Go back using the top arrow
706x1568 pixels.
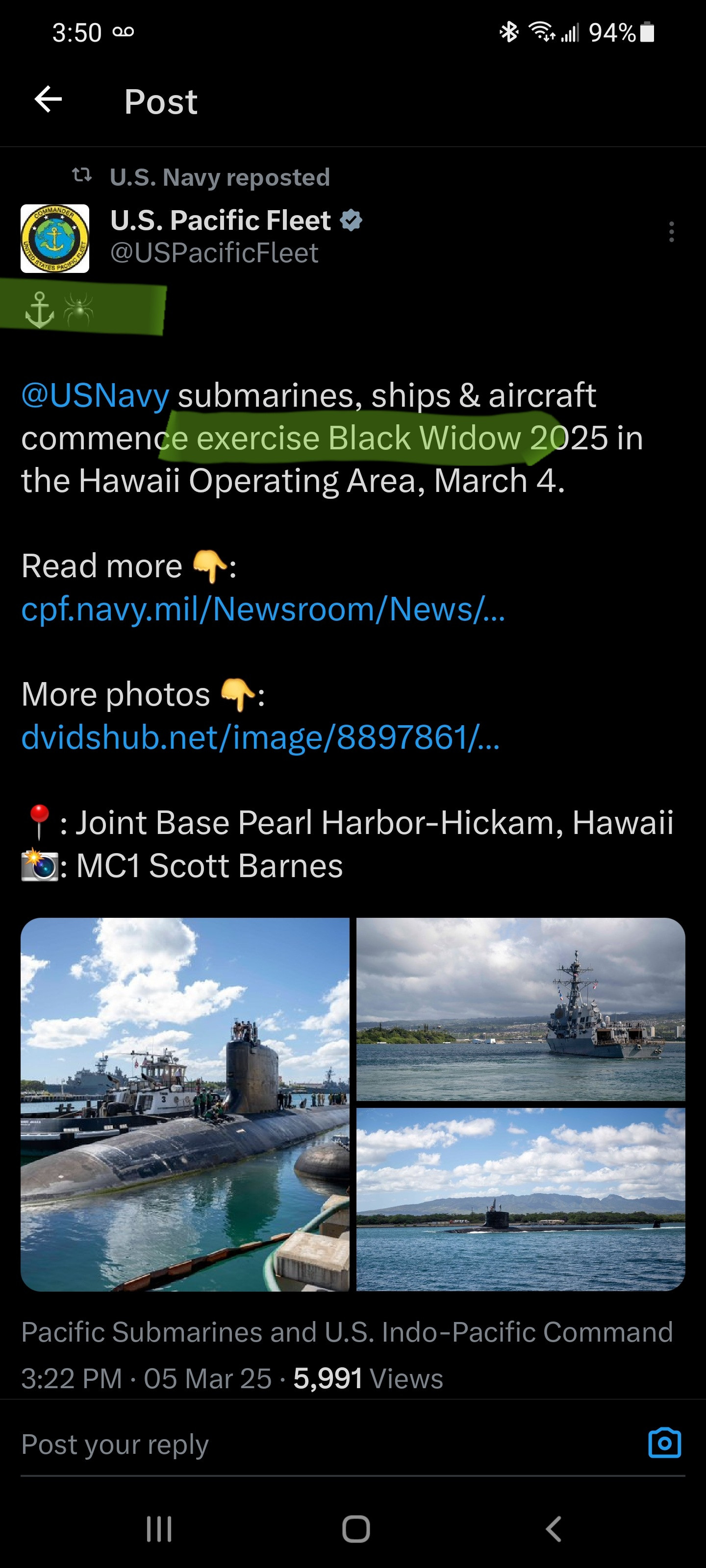click(x=49, y=100)
